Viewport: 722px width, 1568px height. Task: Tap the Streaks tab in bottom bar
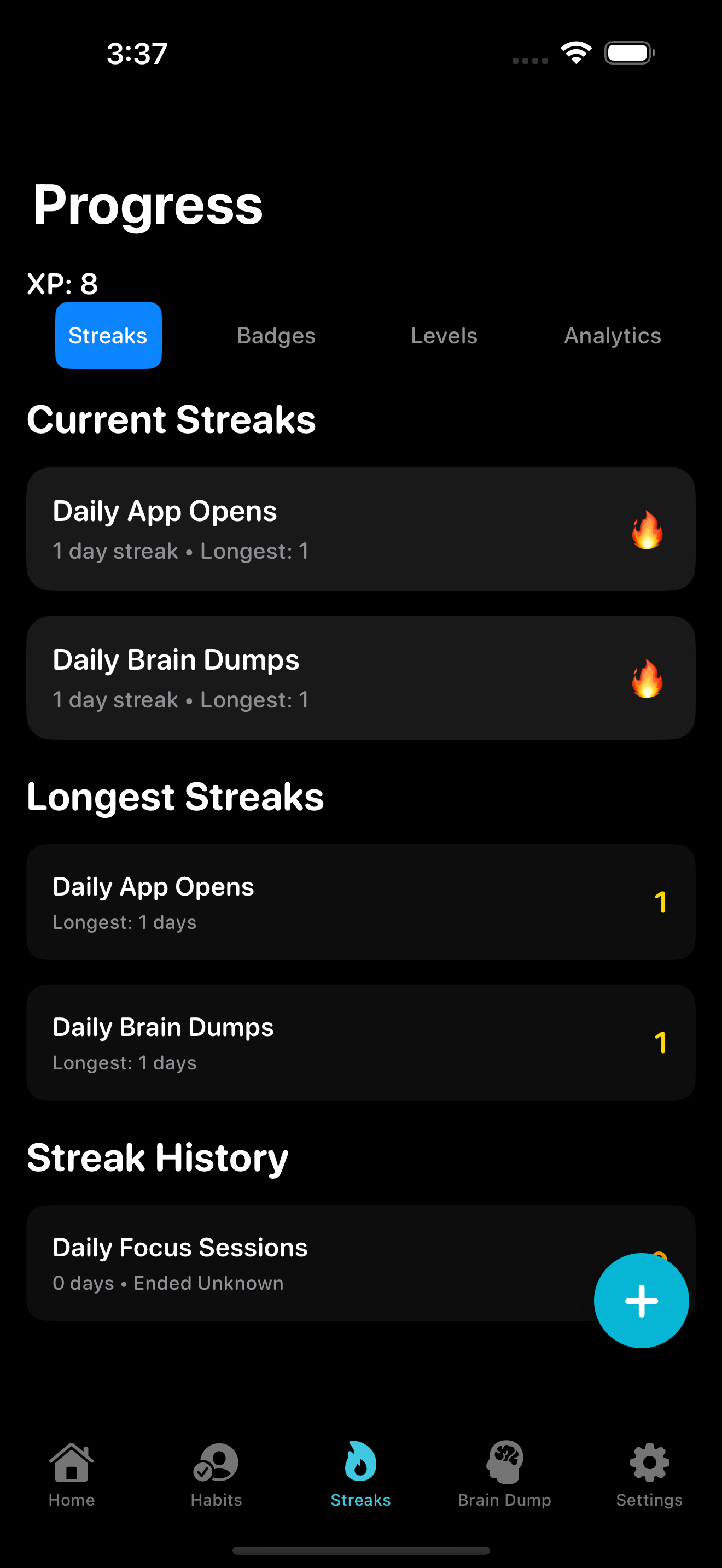click(x=360, y=1473)
